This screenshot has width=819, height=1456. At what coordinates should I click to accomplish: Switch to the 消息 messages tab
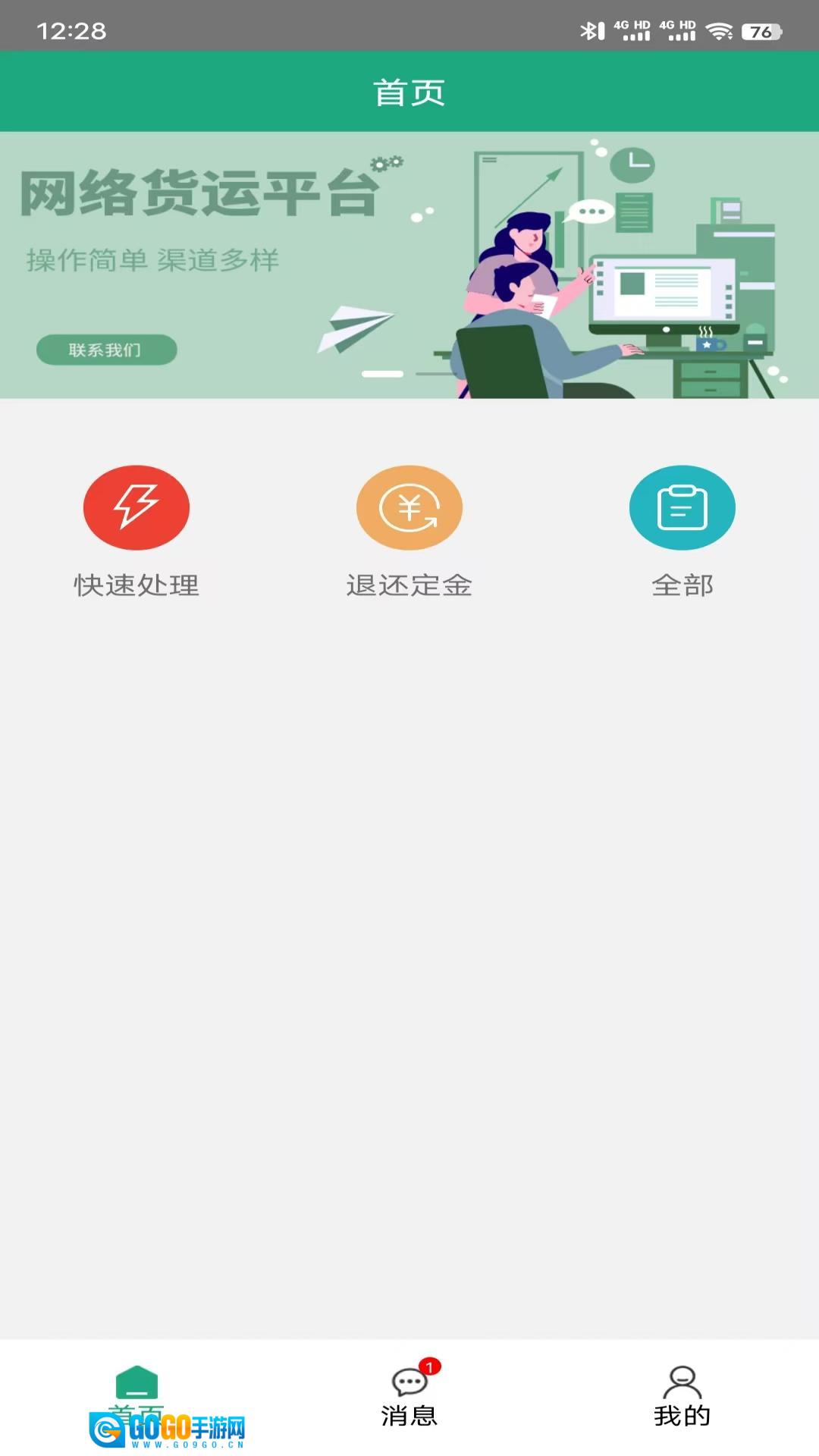click(x=409, y=1397)
